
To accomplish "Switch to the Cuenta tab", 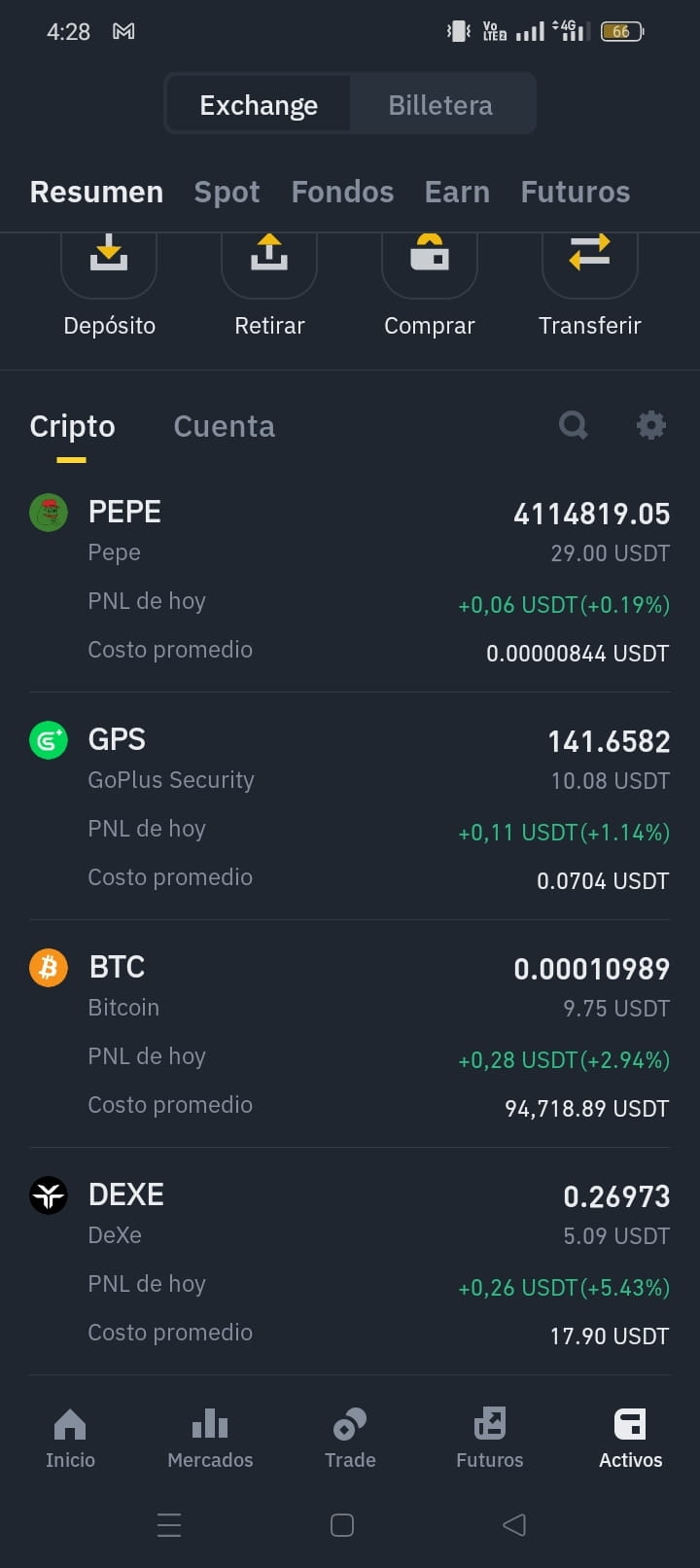I will point(224,426).
